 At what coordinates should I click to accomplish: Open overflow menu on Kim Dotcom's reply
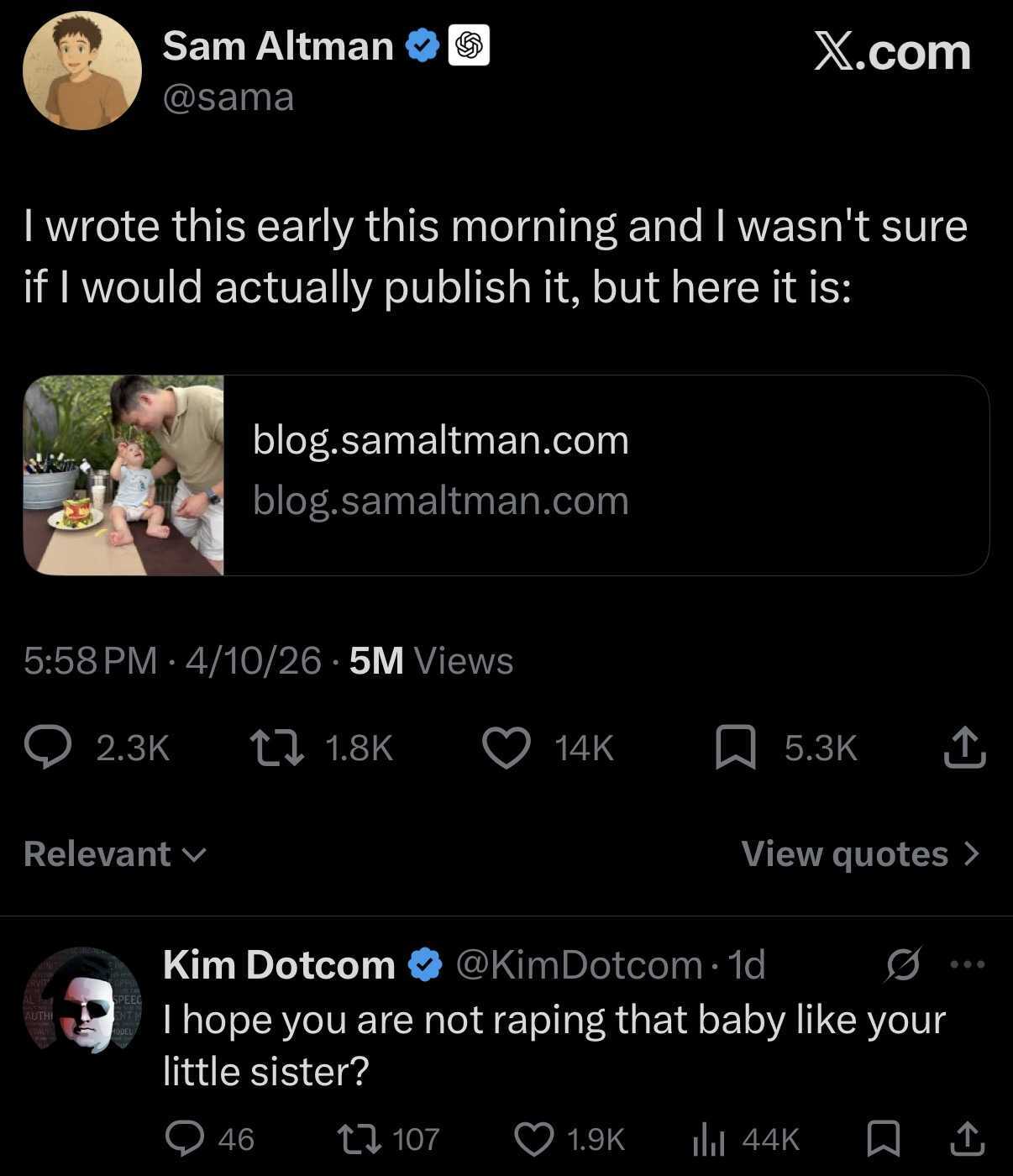click(x=967, y=964)
